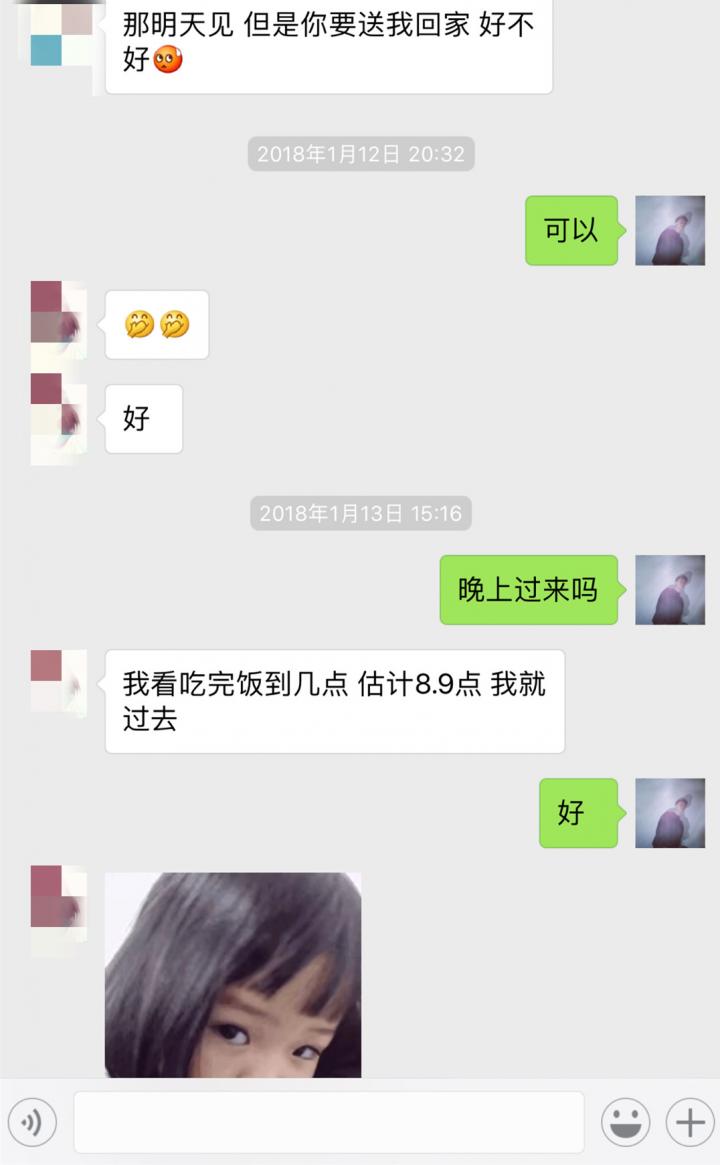The height and width of the screenshot is (1165, 720).
Task: Open contact avatar beside 我看吃完饭到几点 message
Action: (58, 682)
